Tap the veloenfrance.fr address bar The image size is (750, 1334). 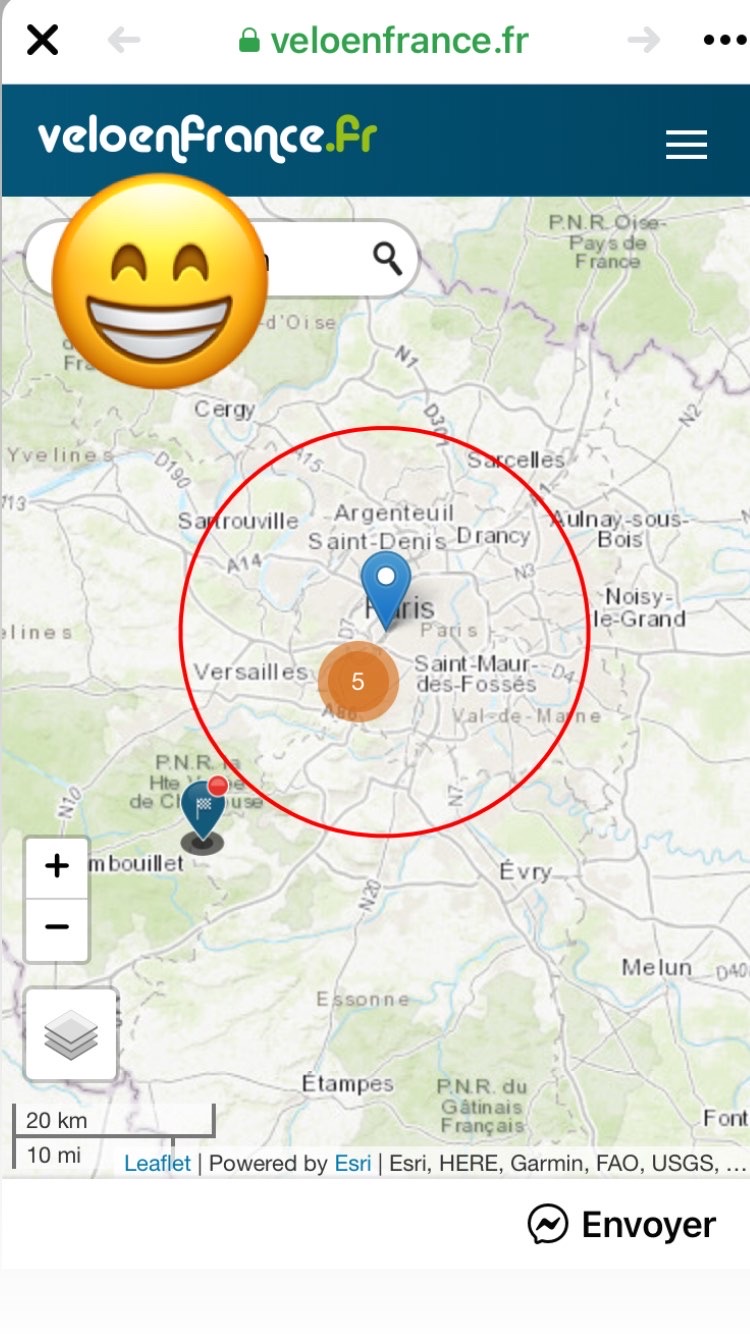384,40
